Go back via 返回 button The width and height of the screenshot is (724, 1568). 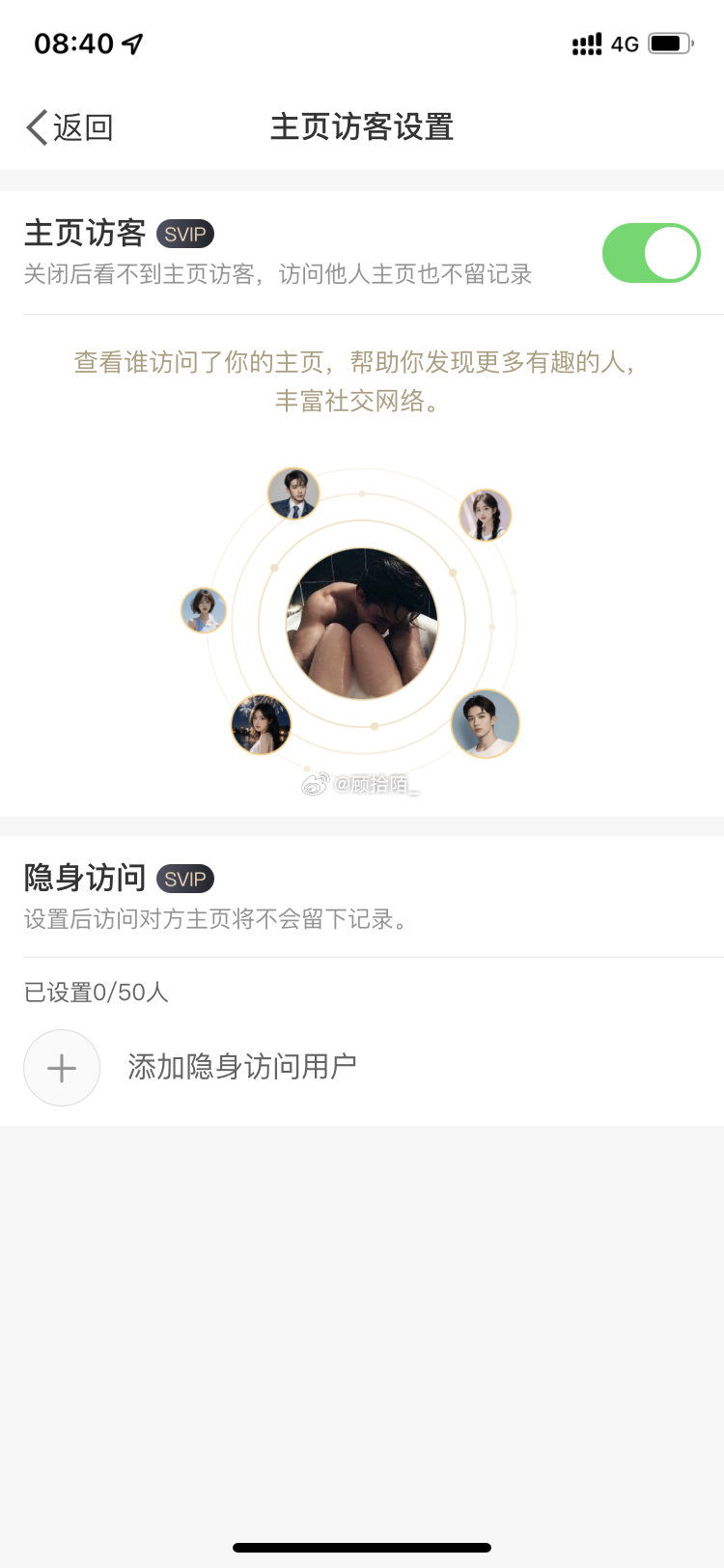coord(70,127)
